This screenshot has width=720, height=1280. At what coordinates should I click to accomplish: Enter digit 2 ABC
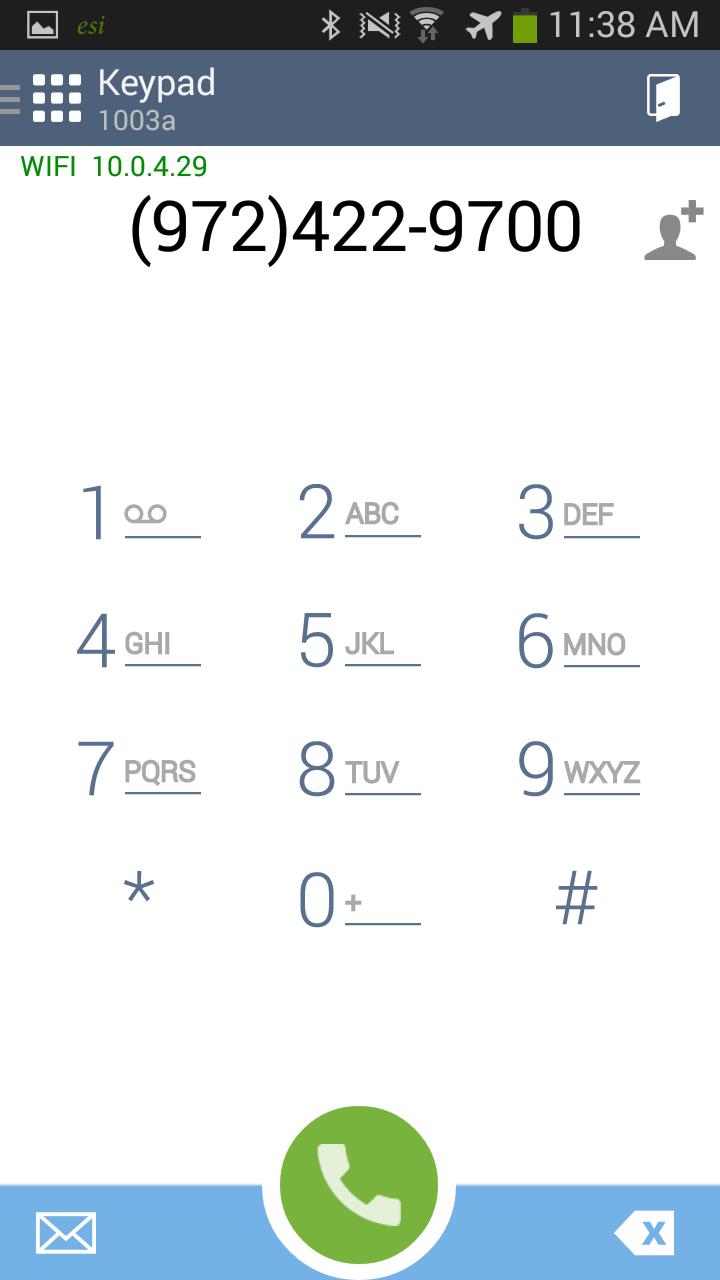point(358,513)
